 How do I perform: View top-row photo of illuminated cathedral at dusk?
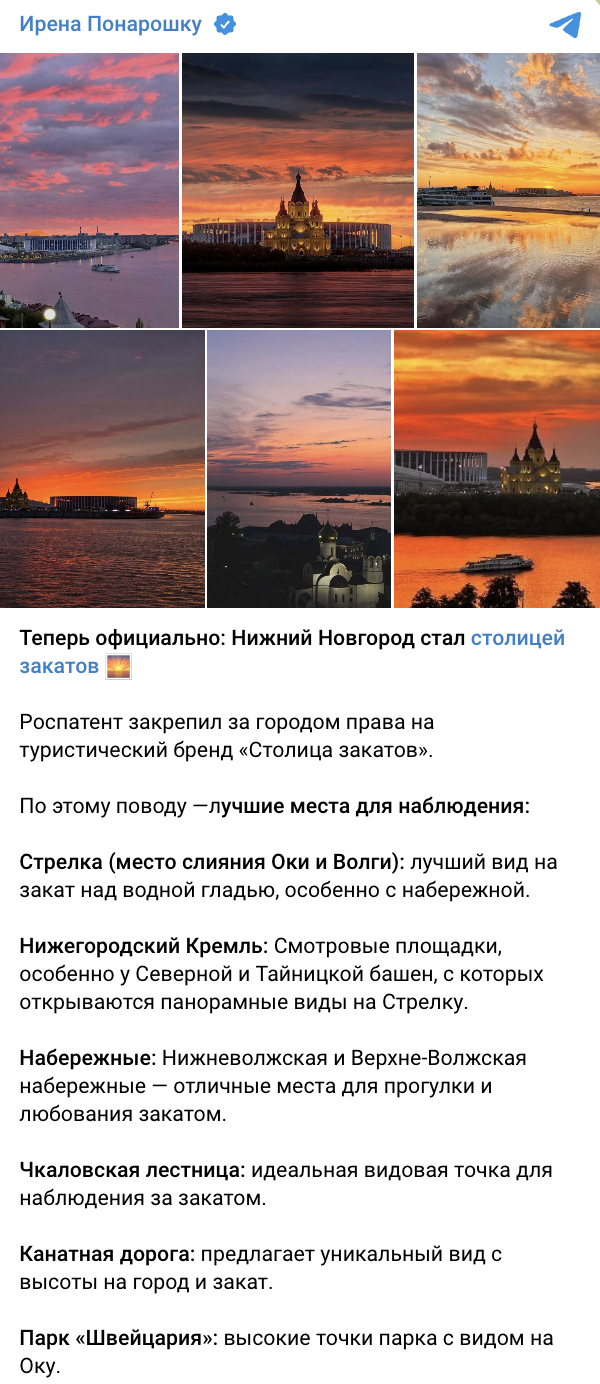[x=297, y=190]
